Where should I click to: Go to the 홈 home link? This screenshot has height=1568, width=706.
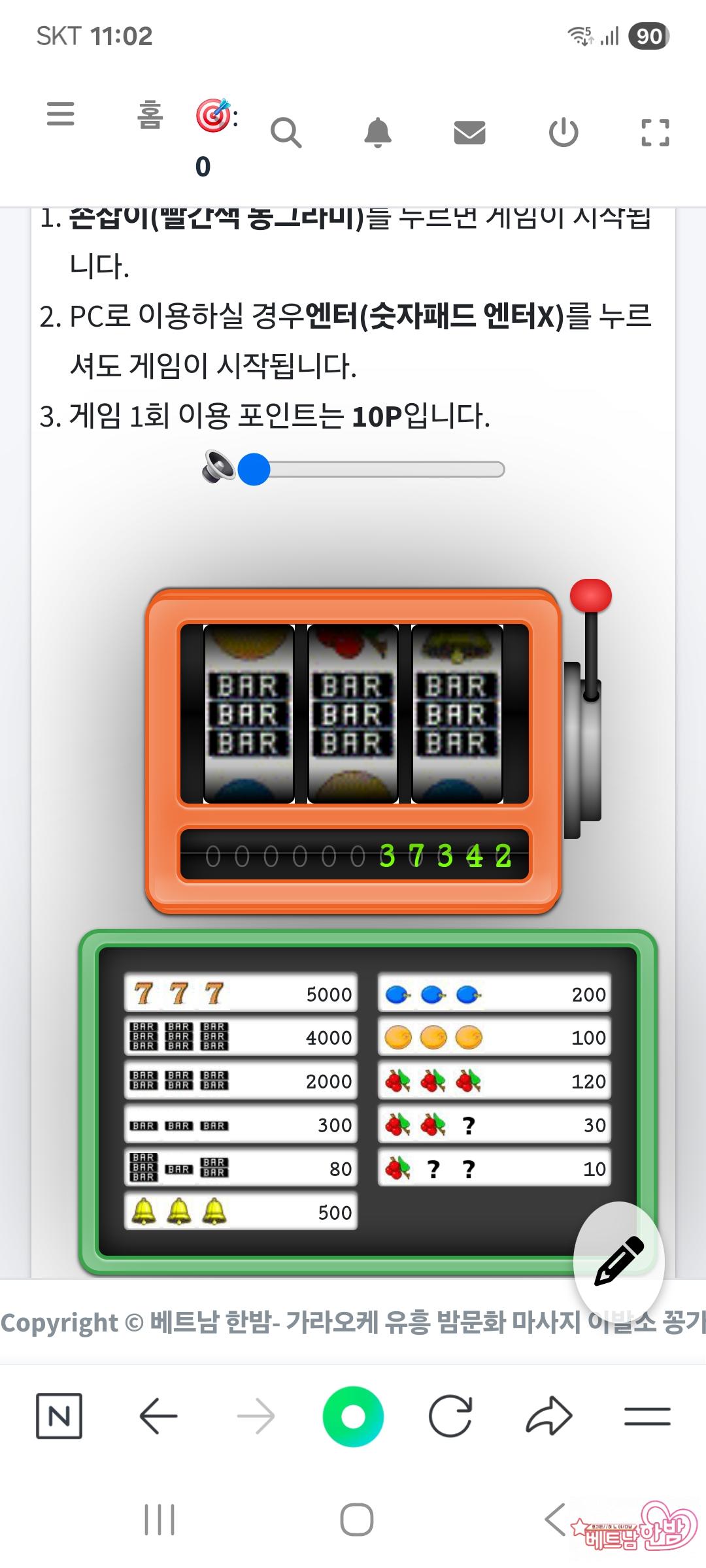coord(150,114)
